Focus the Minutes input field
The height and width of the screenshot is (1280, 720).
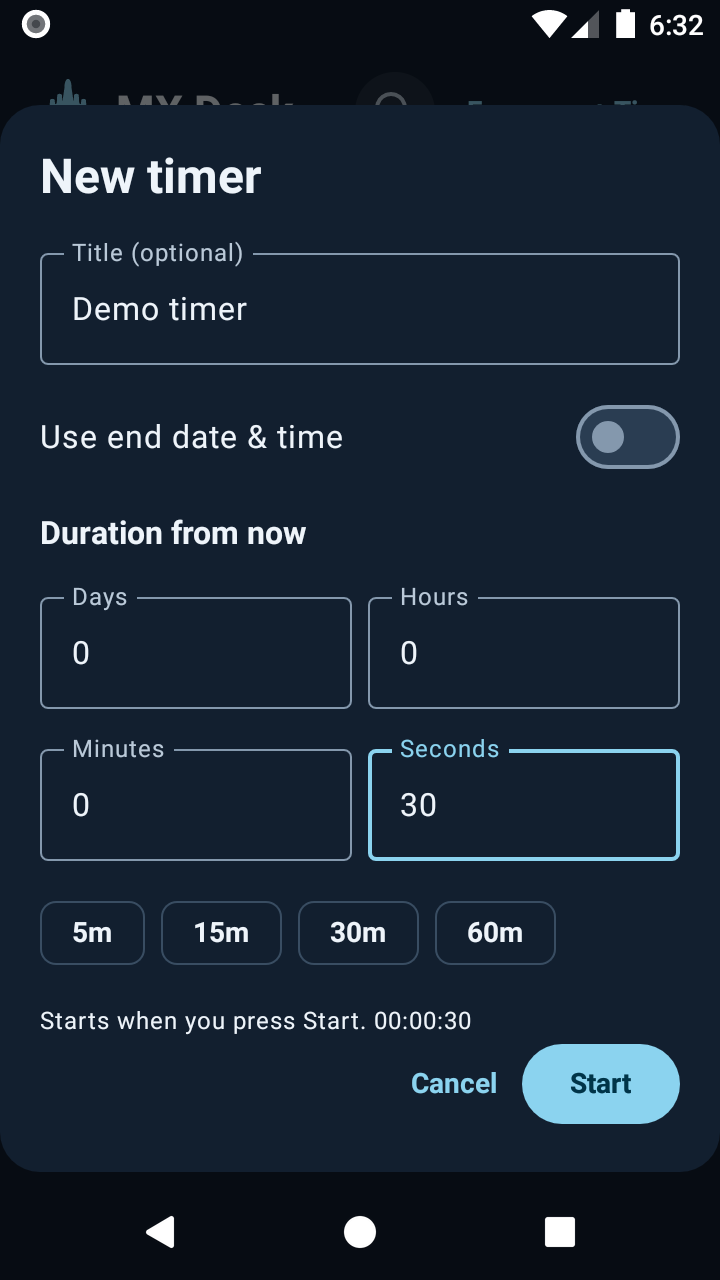coord(196,805)
